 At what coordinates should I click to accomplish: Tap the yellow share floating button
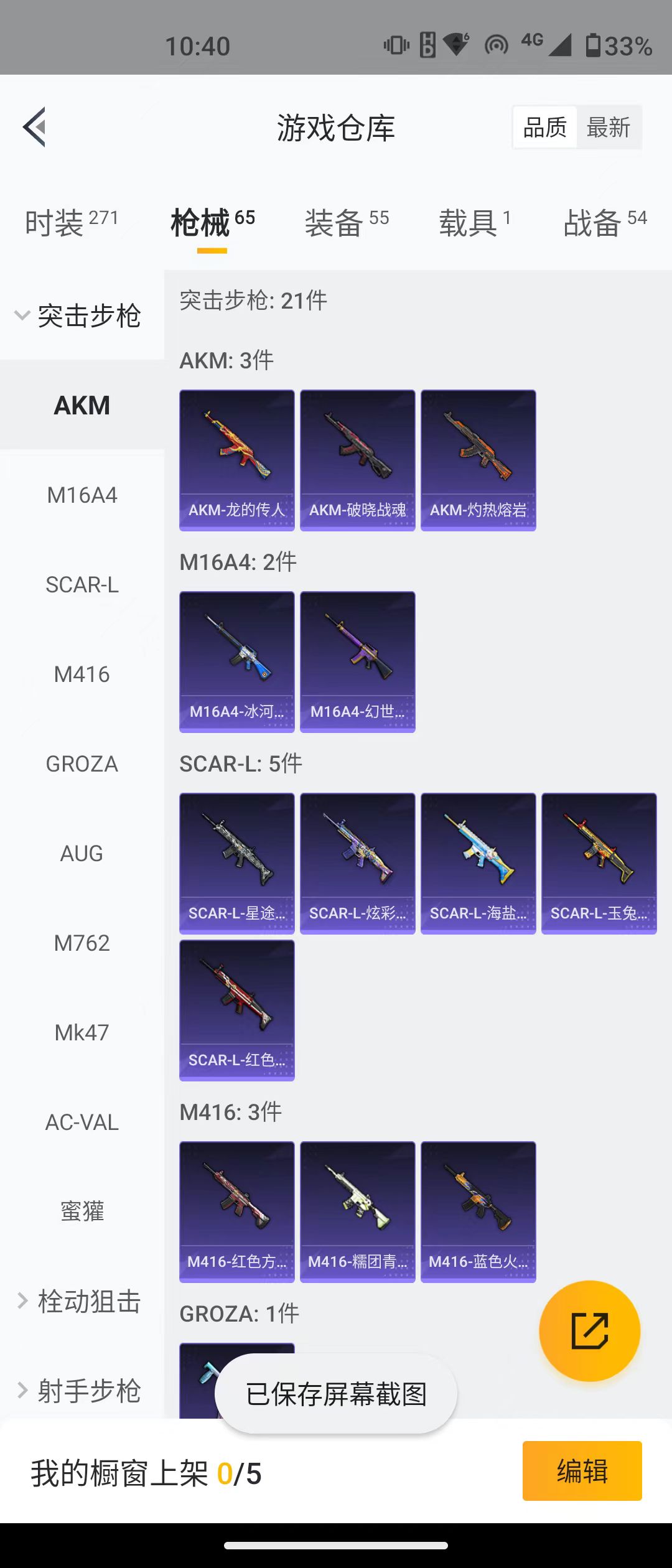tap(589, 1331)
